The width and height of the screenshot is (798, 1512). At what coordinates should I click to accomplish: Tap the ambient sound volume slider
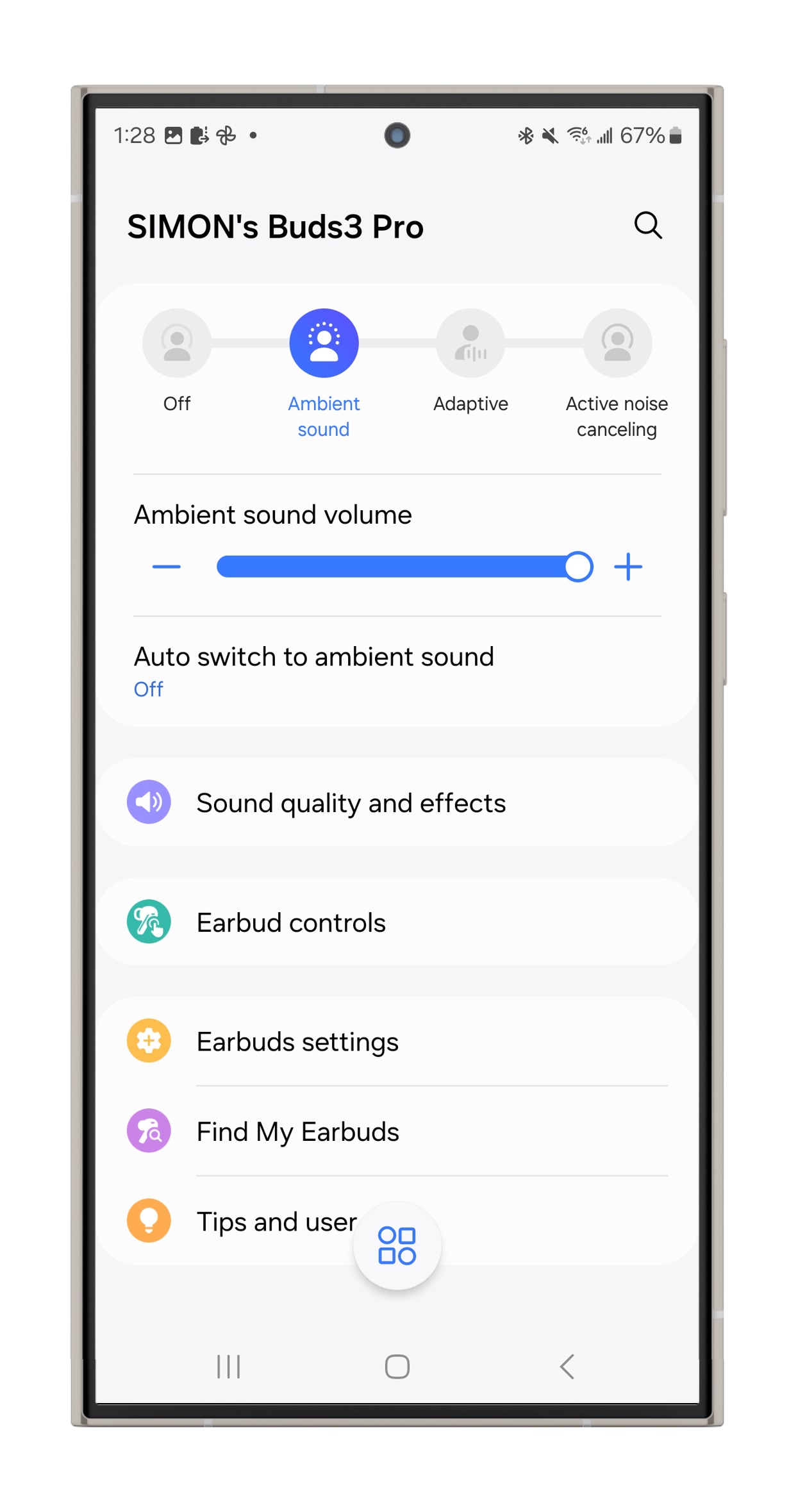tap(404, 567)
